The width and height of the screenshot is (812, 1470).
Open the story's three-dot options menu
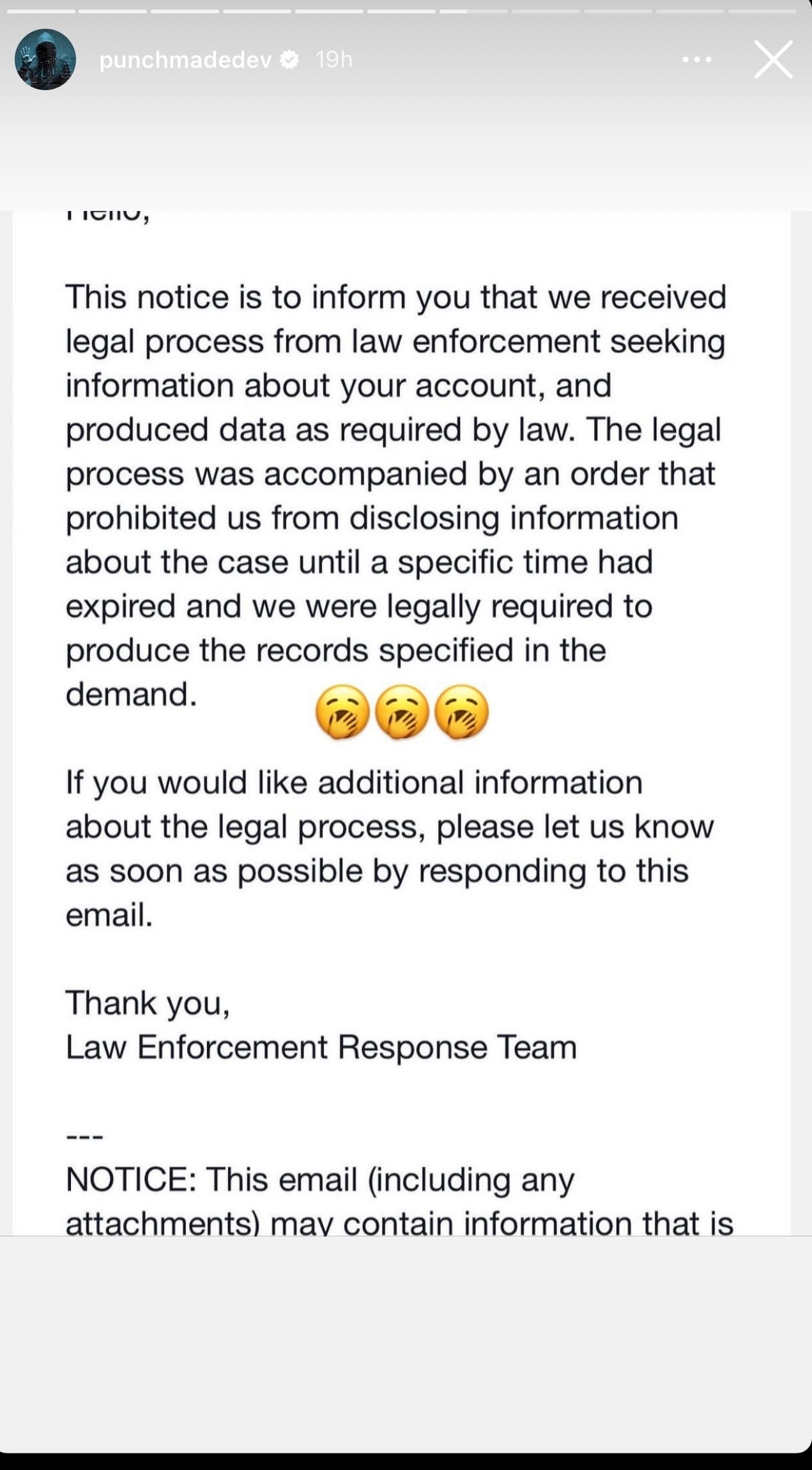click(696, 59)
